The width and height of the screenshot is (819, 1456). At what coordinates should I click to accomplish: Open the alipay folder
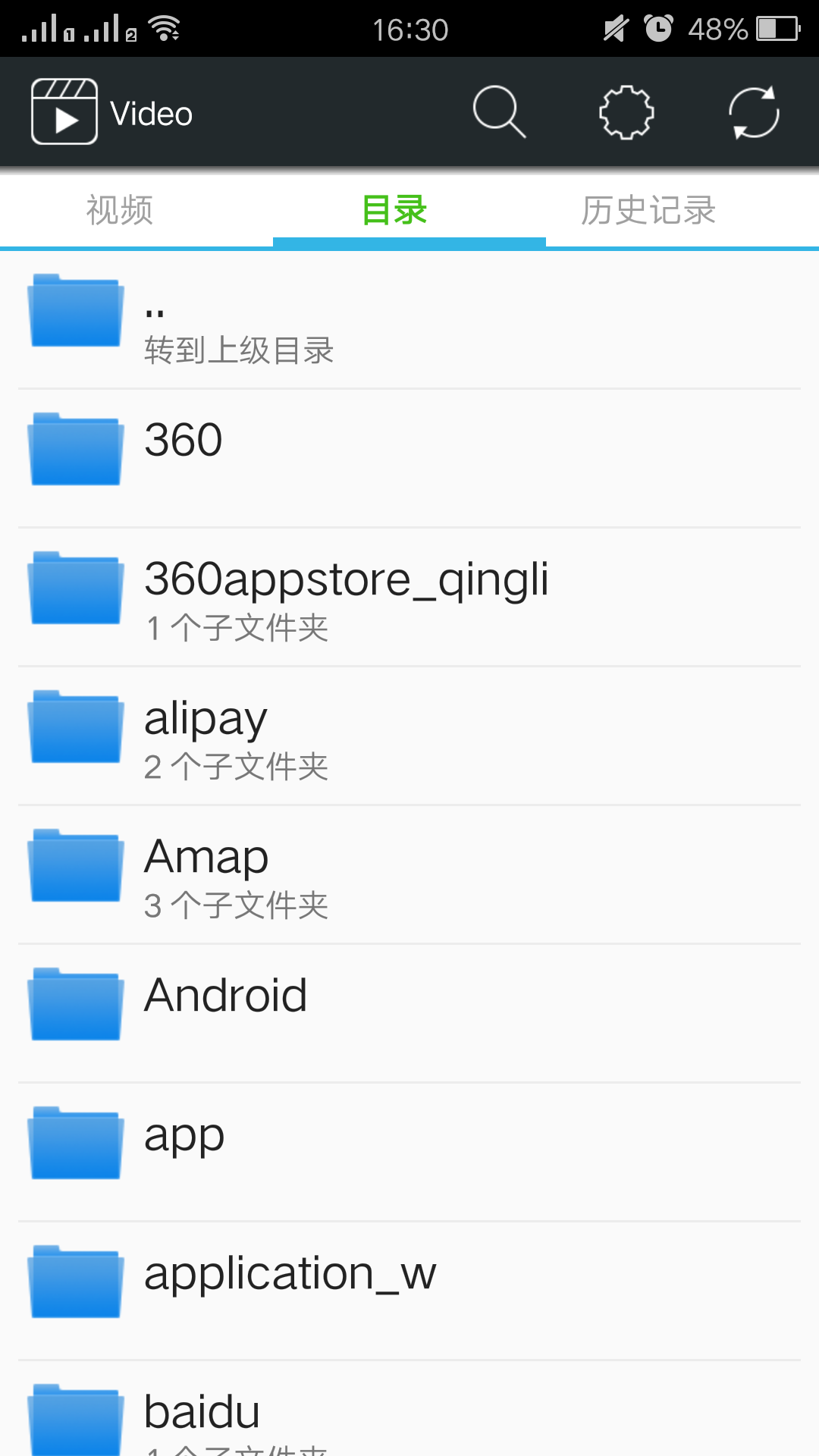click(409, 736)
